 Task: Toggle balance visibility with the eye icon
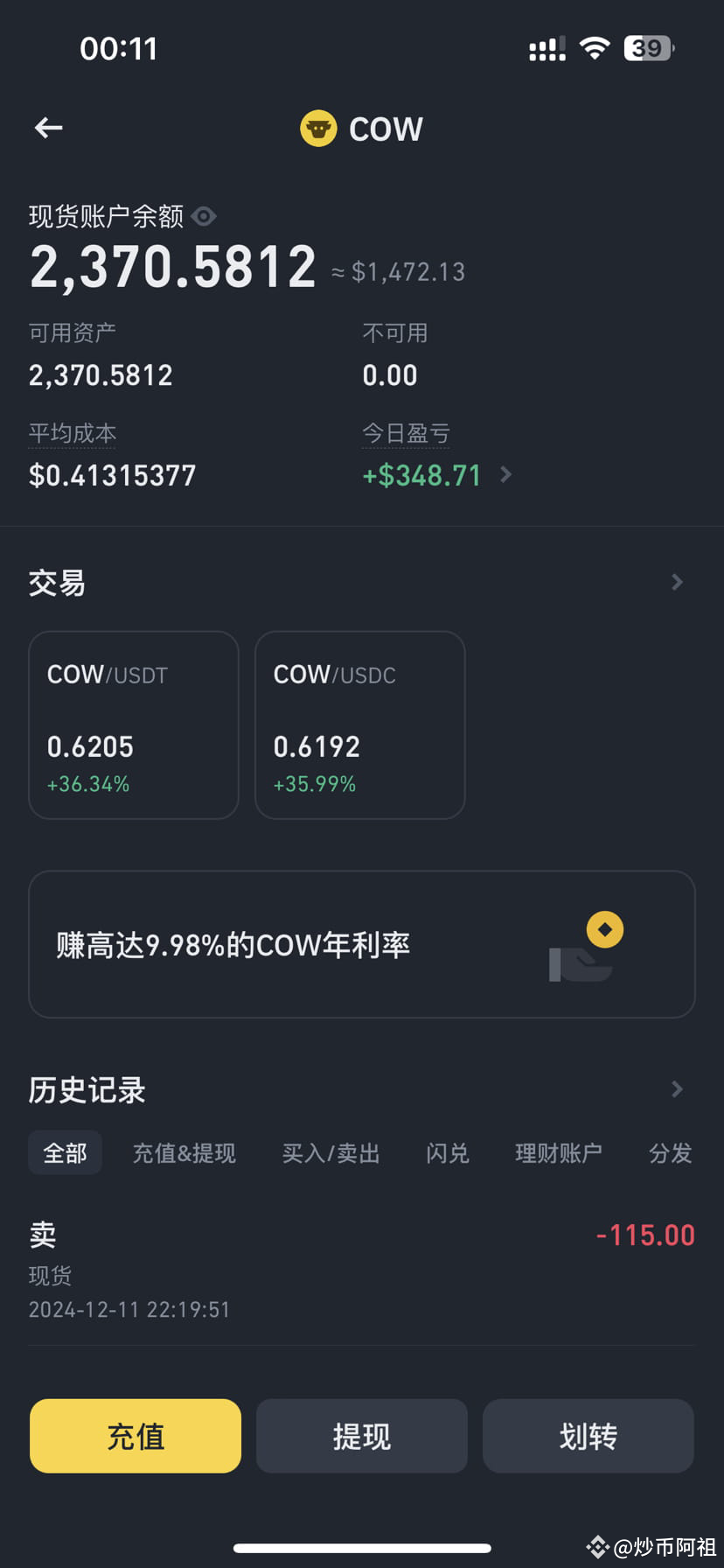pos(204,216)
